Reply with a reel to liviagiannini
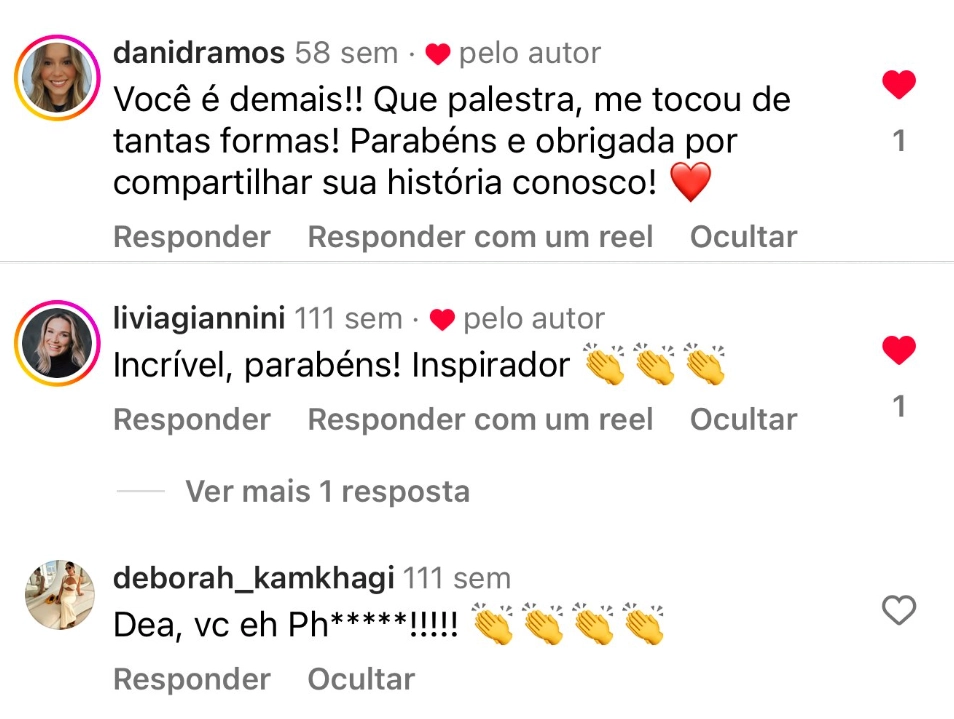This screenshot has height=719, width=954. (x=480, y=419)
